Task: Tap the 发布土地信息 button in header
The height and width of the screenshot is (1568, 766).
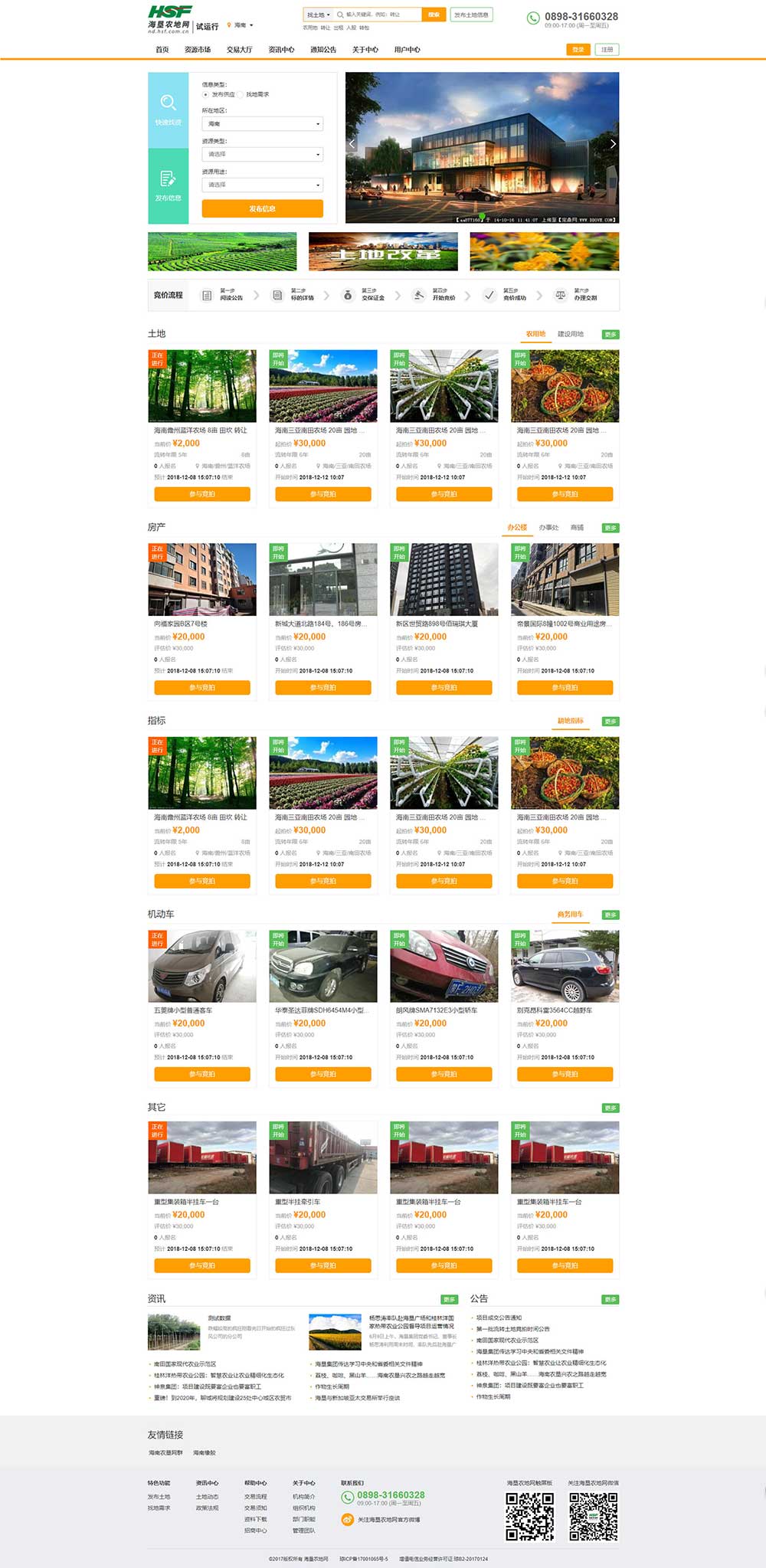Action: click(x=471, y=15)
